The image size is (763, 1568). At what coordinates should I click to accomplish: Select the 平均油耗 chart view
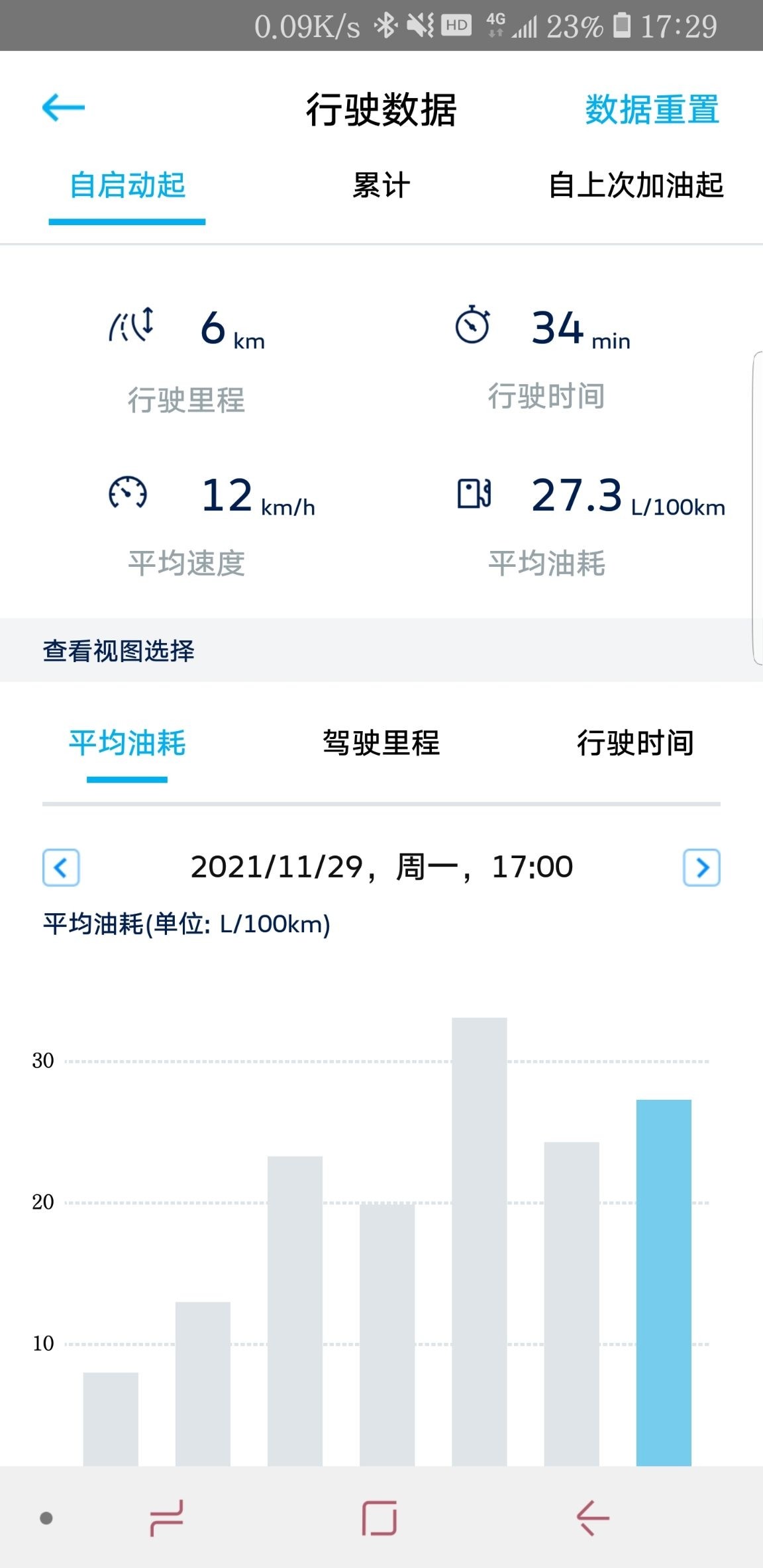[x=127, y=742]
